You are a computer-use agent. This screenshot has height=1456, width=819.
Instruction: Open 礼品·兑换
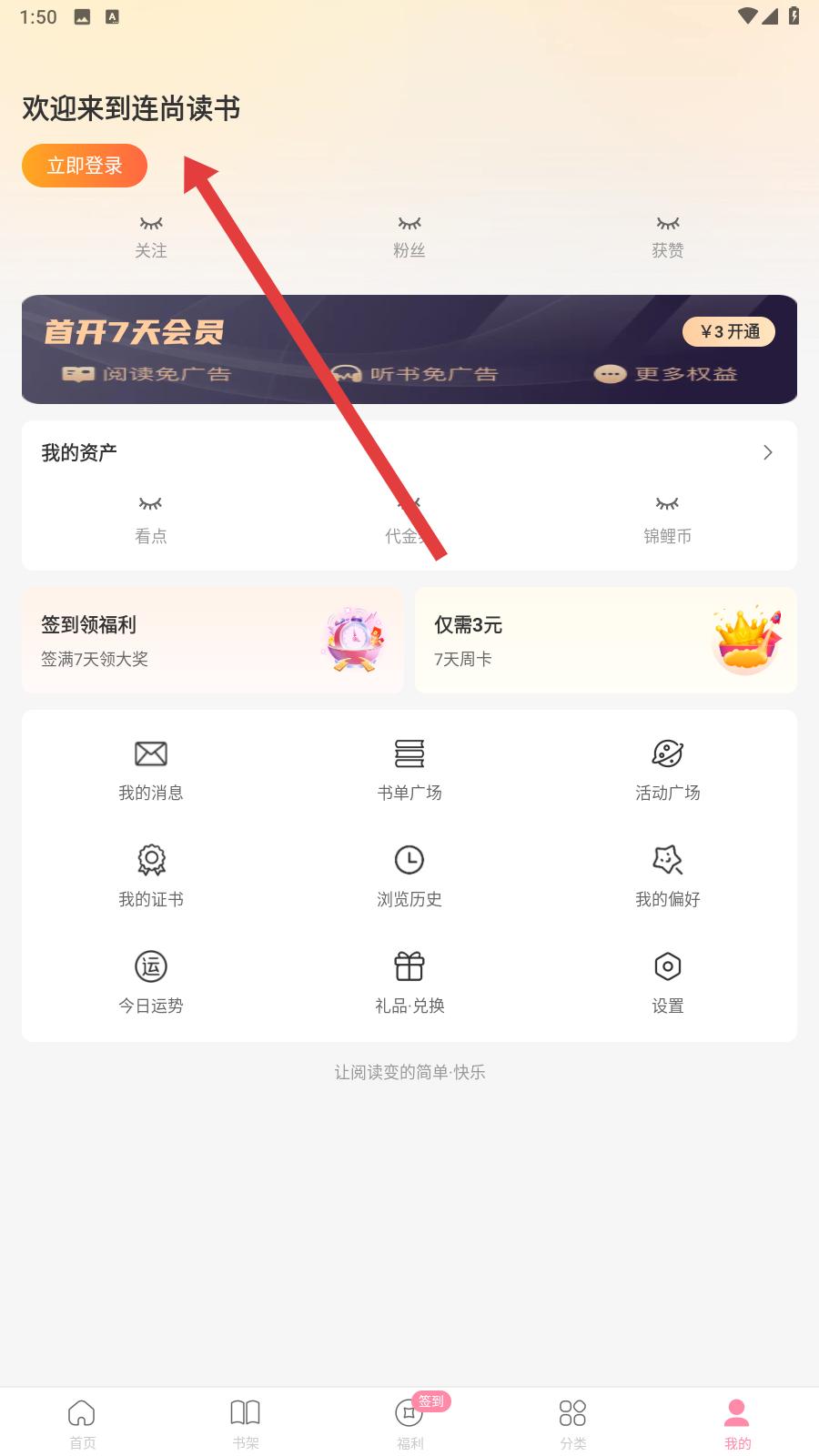point(409,982)
